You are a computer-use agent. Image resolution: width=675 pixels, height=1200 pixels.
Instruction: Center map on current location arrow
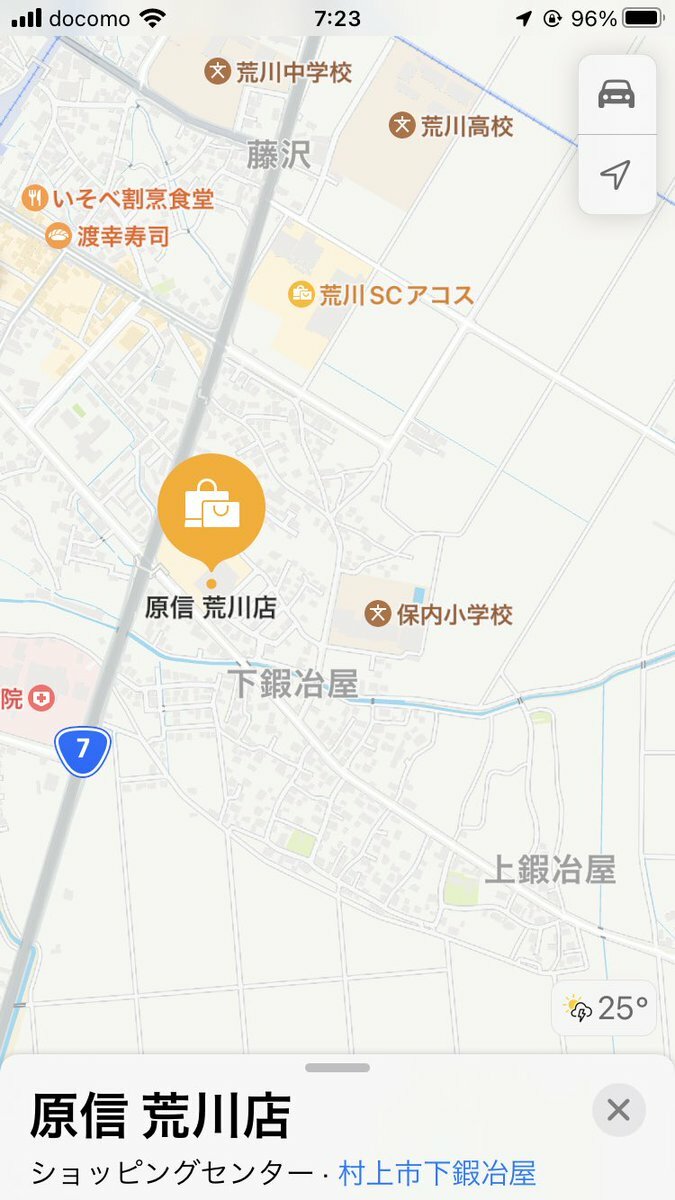click(x=617, y=175)
